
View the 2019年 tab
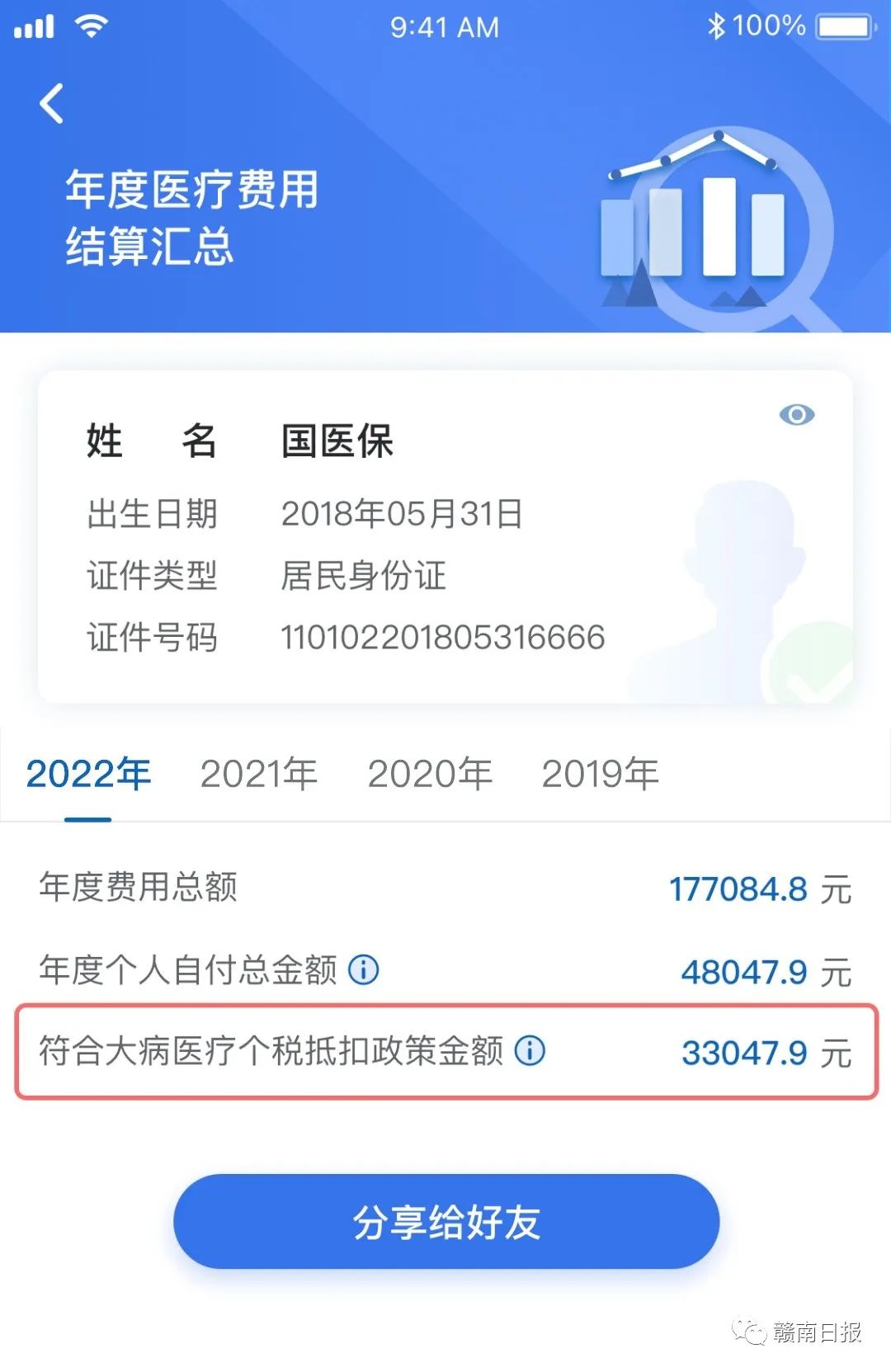point(600,774)
